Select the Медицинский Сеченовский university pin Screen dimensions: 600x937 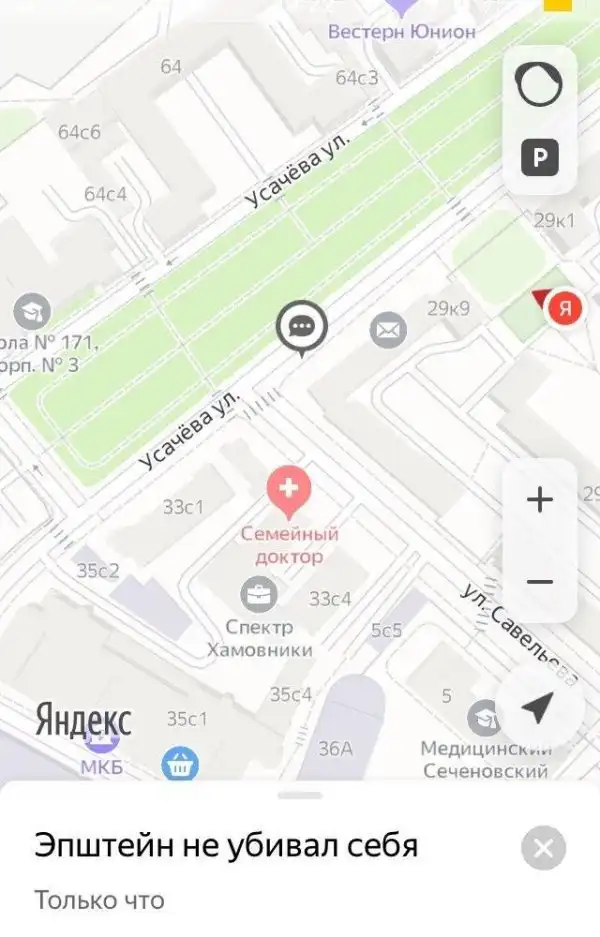coord(485,717)
